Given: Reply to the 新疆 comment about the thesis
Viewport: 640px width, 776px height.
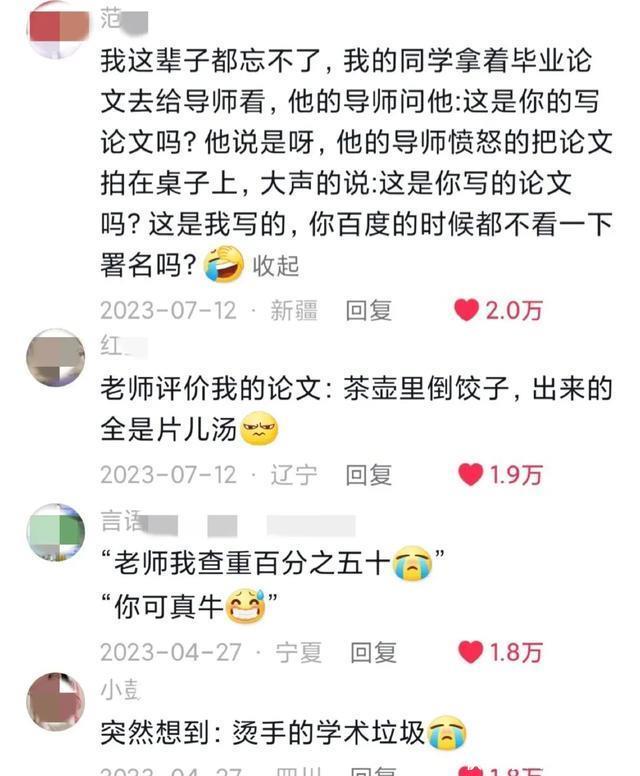Looking at the screenshot, I should click(x=368, y=310).
